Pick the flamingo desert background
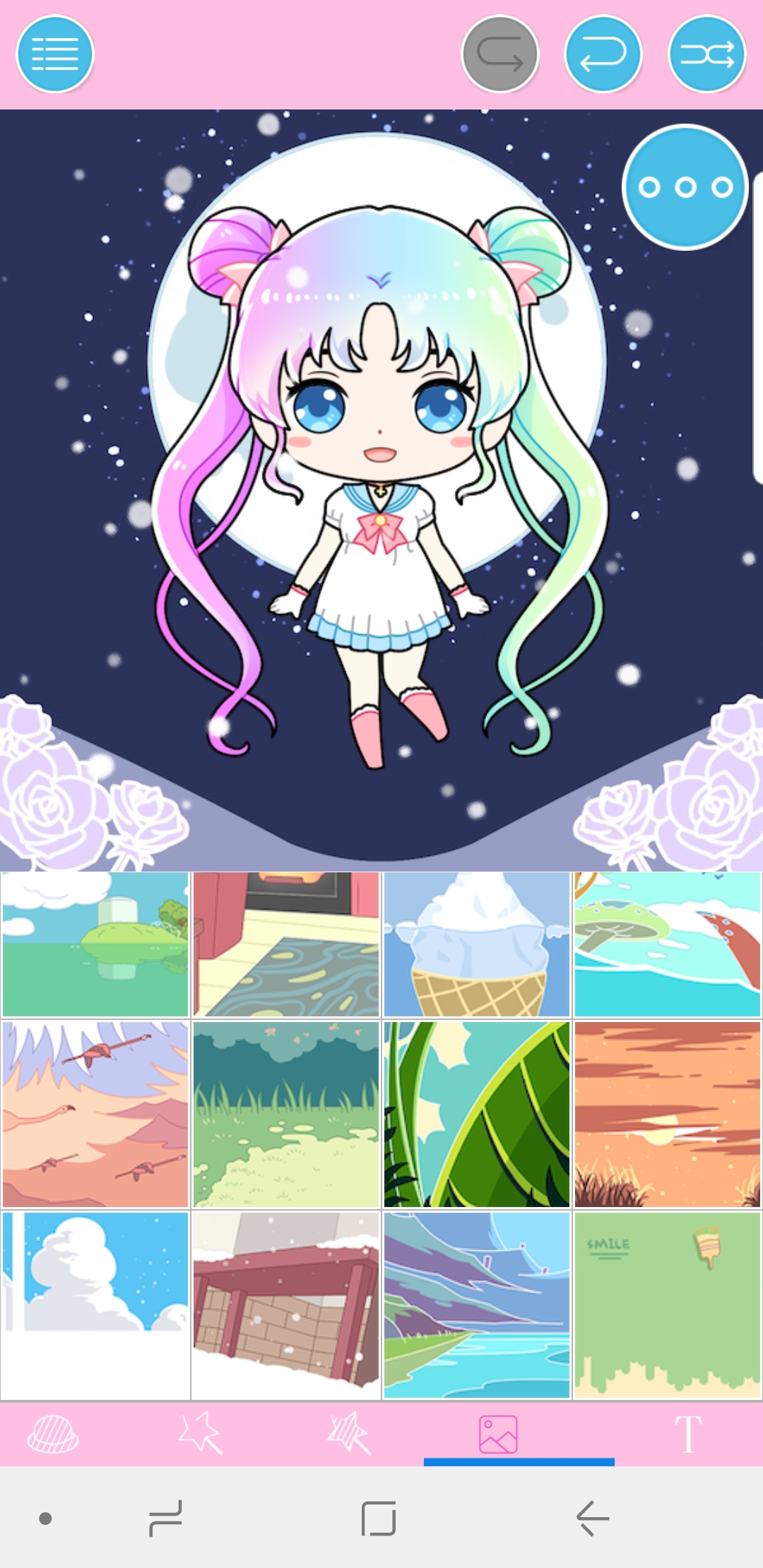763x1568 pixels. (x=95, y=1114)
